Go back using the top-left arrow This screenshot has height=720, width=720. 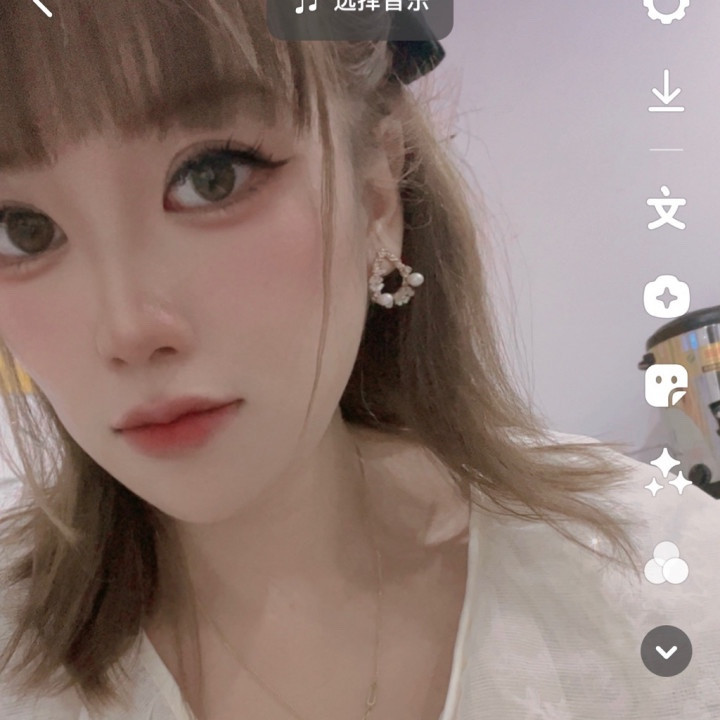tap(40, 6)
